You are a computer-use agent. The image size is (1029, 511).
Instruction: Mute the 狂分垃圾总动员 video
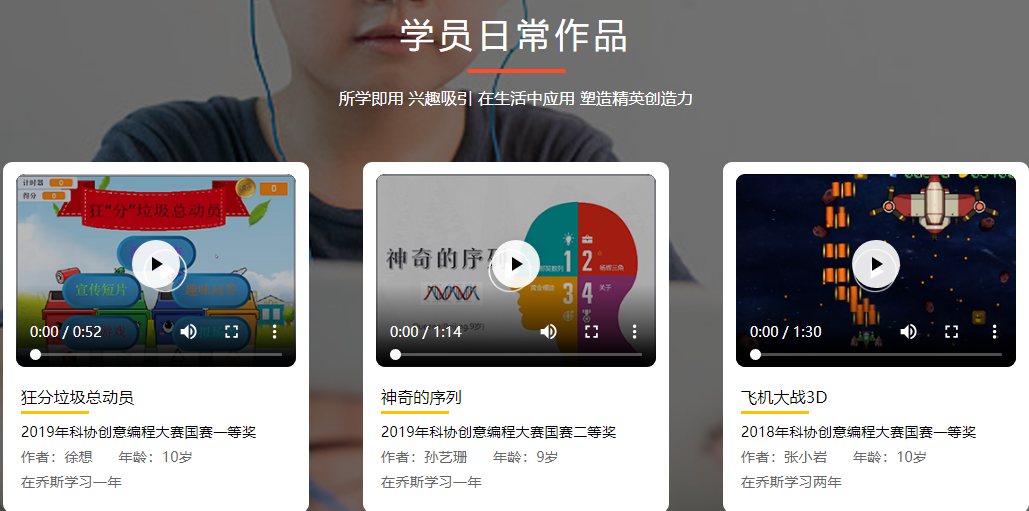click(188, 331)
